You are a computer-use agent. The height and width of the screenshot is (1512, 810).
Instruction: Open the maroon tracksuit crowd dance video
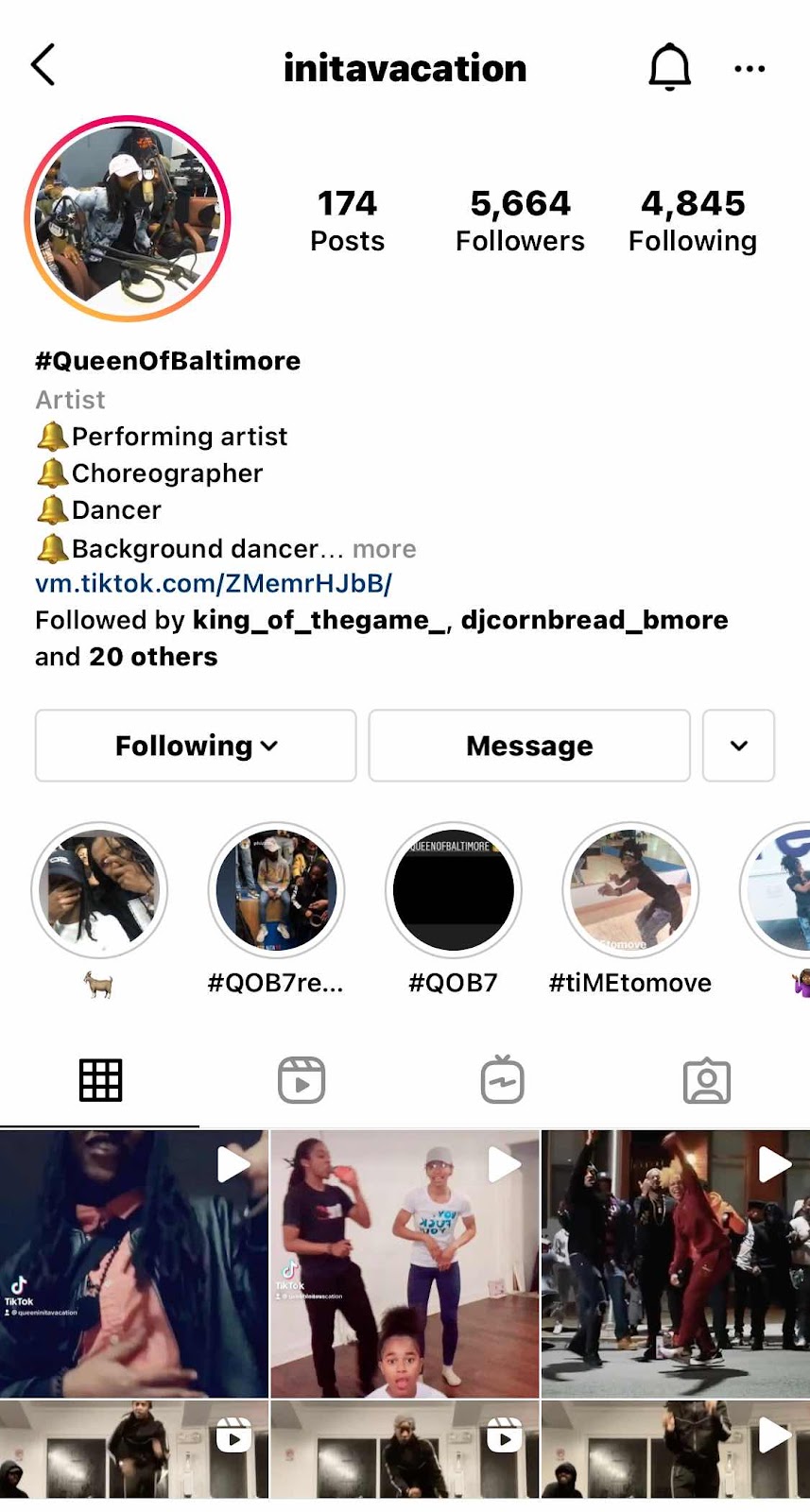[x=675, y=1264]
